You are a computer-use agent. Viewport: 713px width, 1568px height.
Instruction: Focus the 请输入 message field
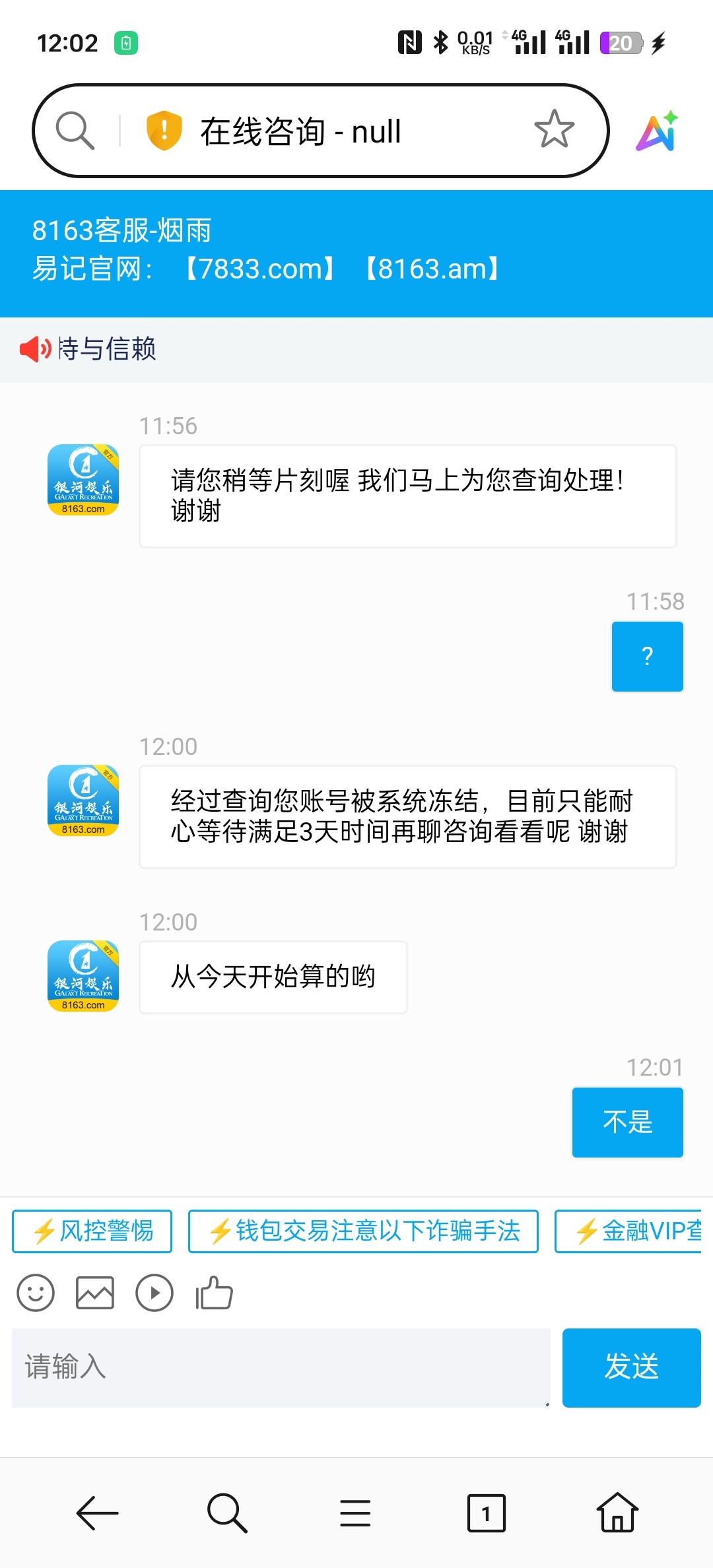coord(281,1367)
